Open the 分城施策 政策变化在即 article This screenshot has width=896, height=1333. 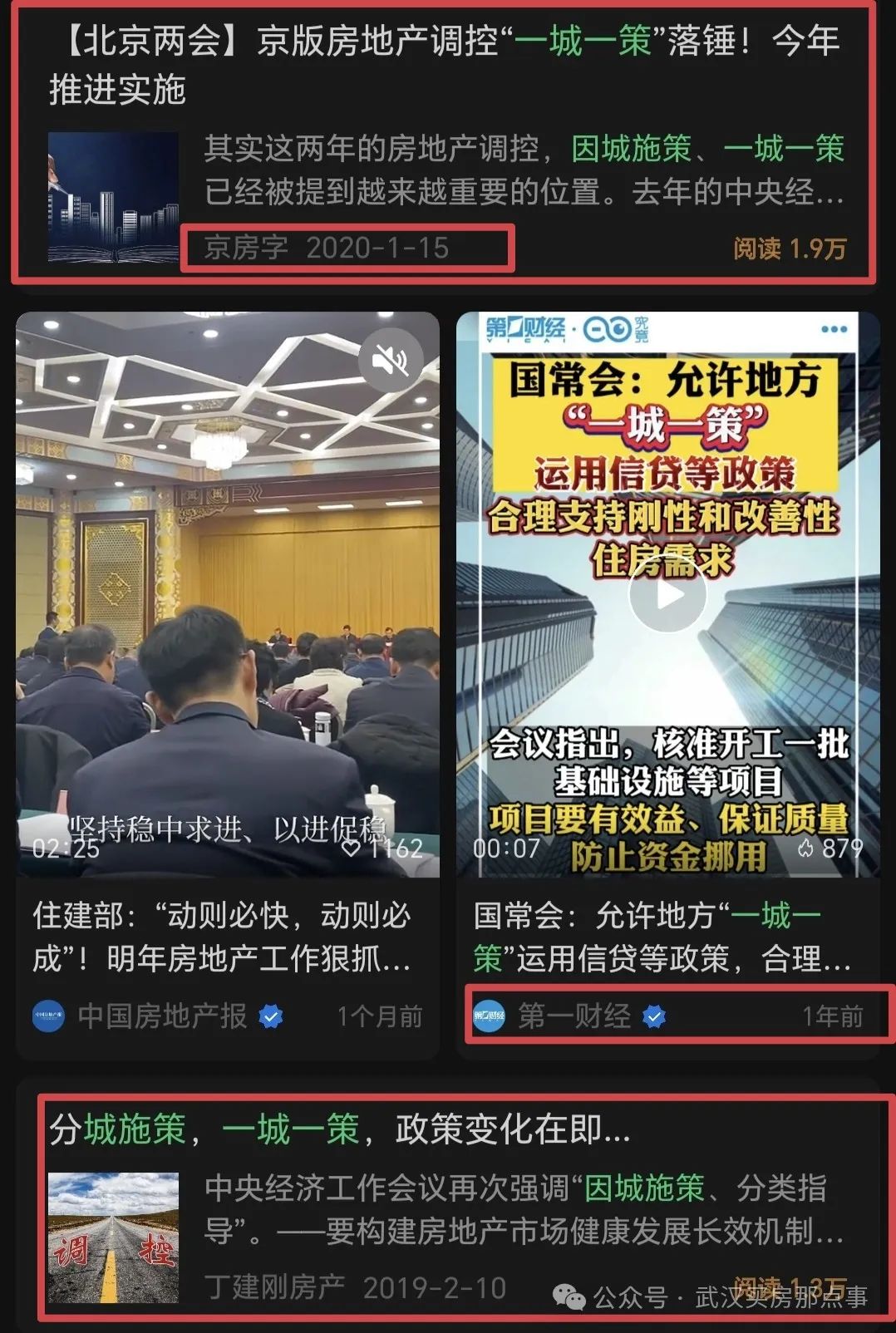[341, 1130]
